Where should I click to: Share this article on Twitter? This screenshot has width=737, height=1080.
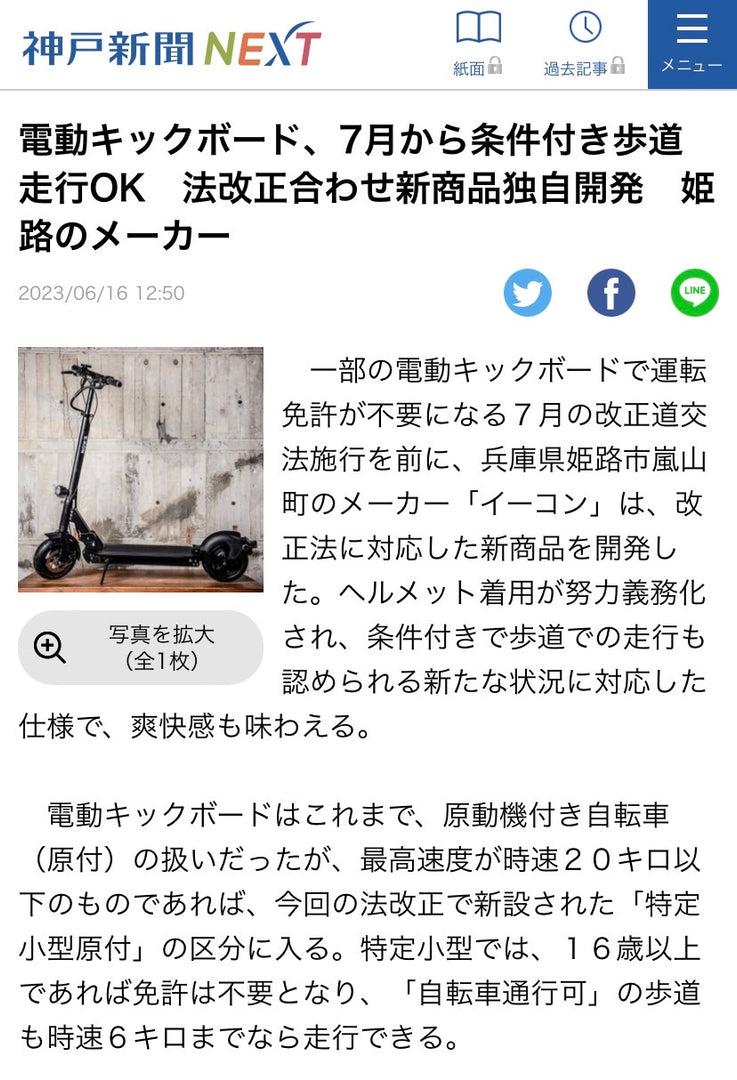527,293
